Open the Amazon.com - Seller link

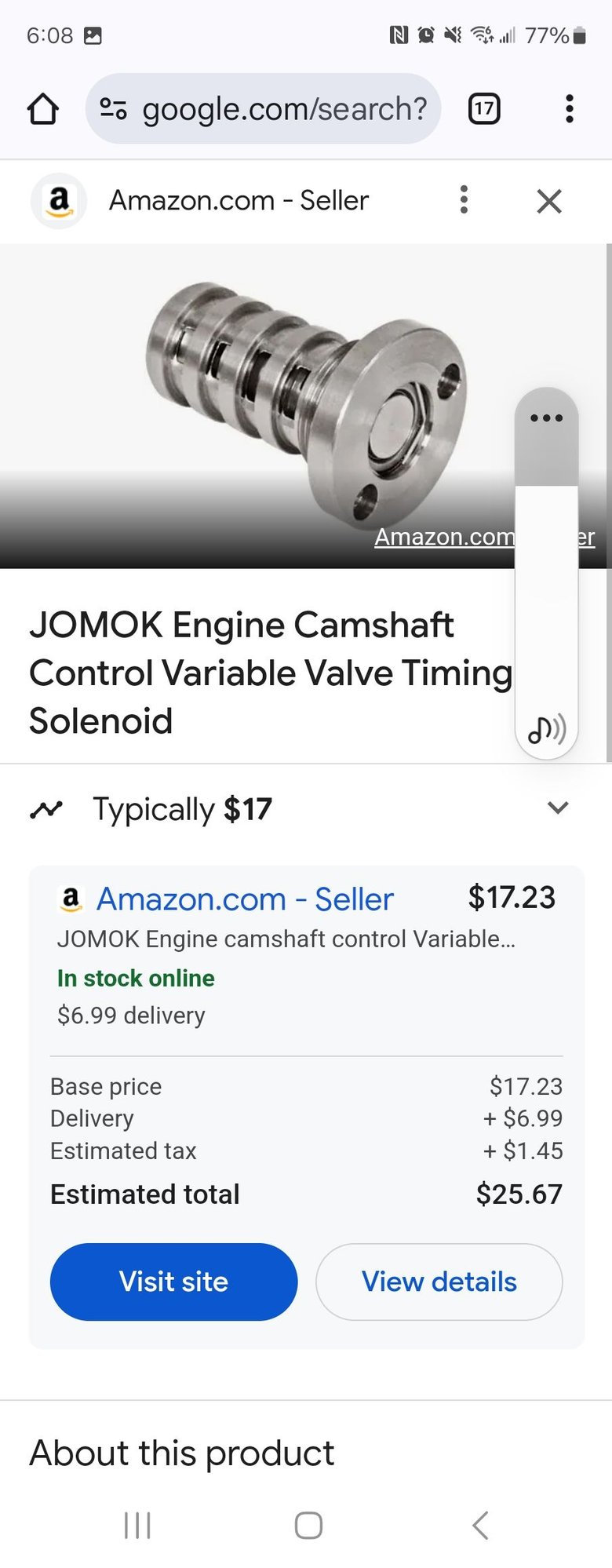[x=244, y=899]
